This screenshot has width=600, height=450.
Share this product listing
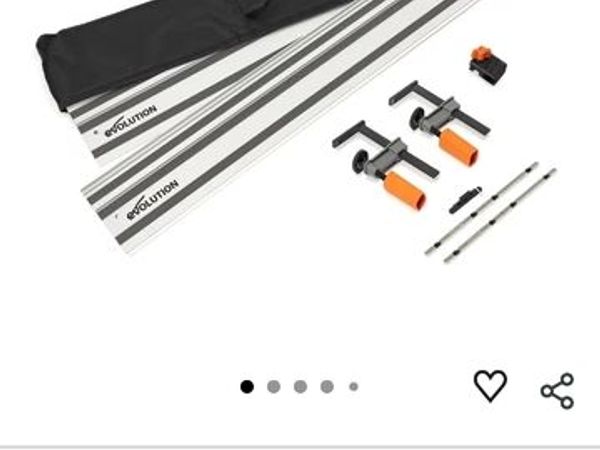pos(557,390)
